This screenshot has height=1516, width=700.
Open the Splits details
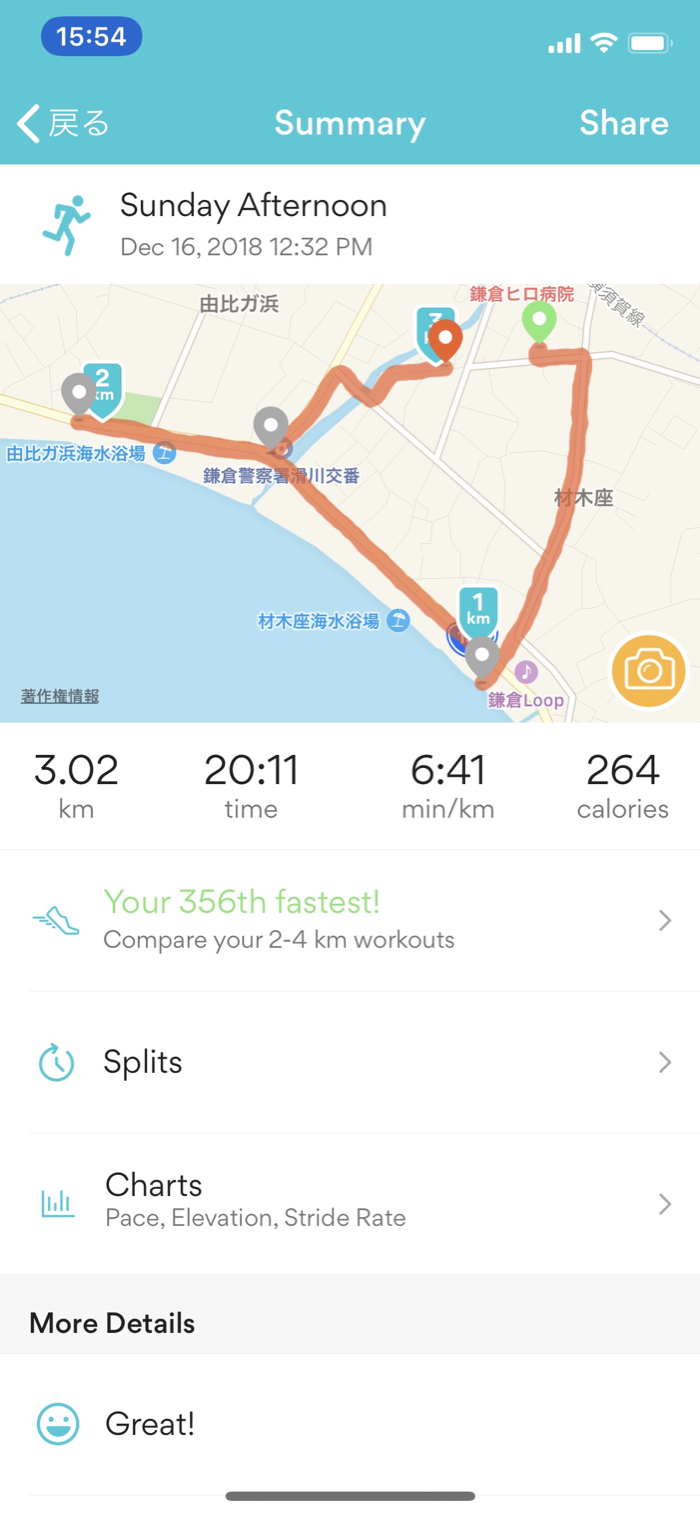coord(350,1062)
